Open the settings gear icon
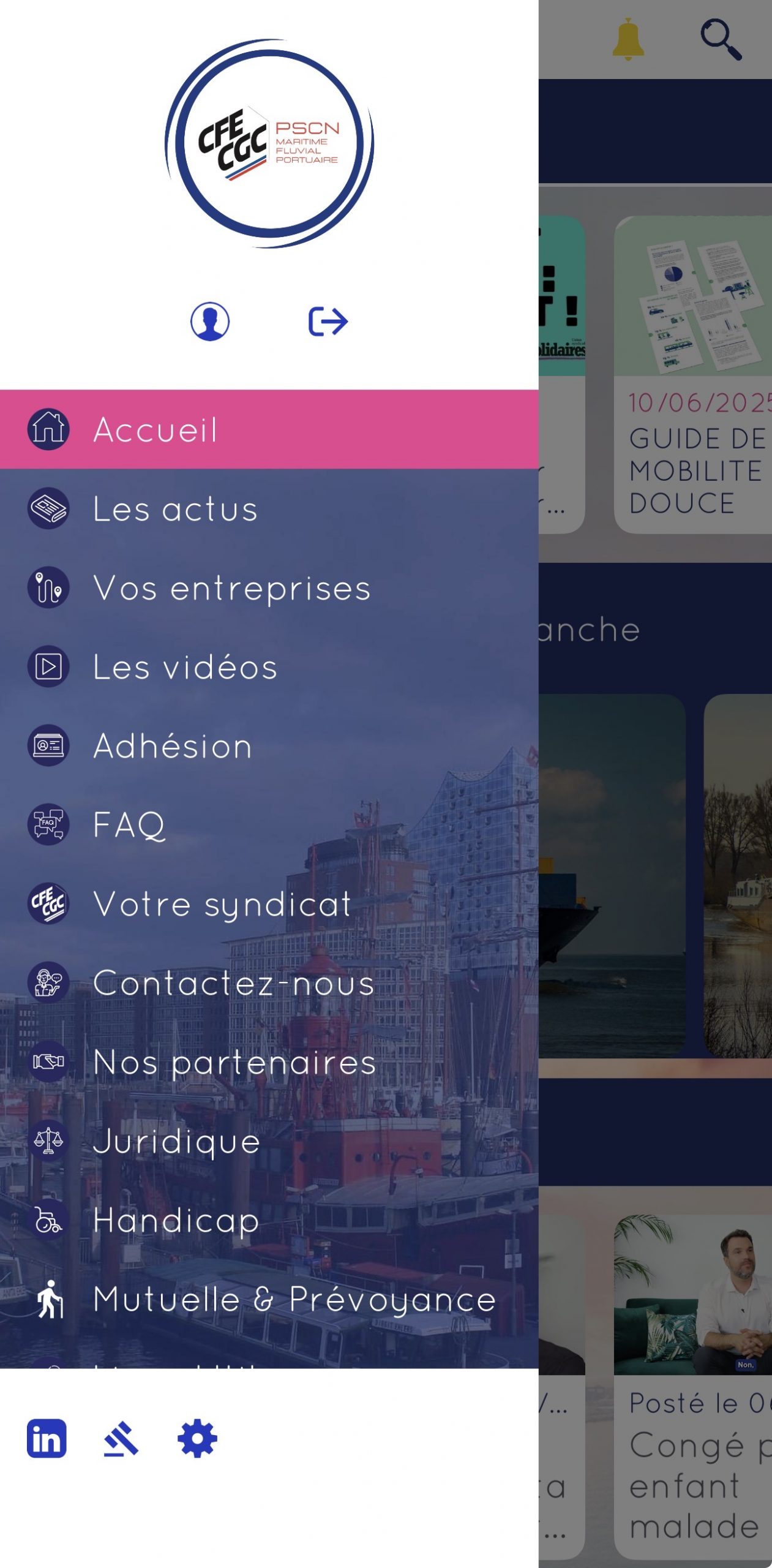The image size is (772, 1568). pos(197,1438)
